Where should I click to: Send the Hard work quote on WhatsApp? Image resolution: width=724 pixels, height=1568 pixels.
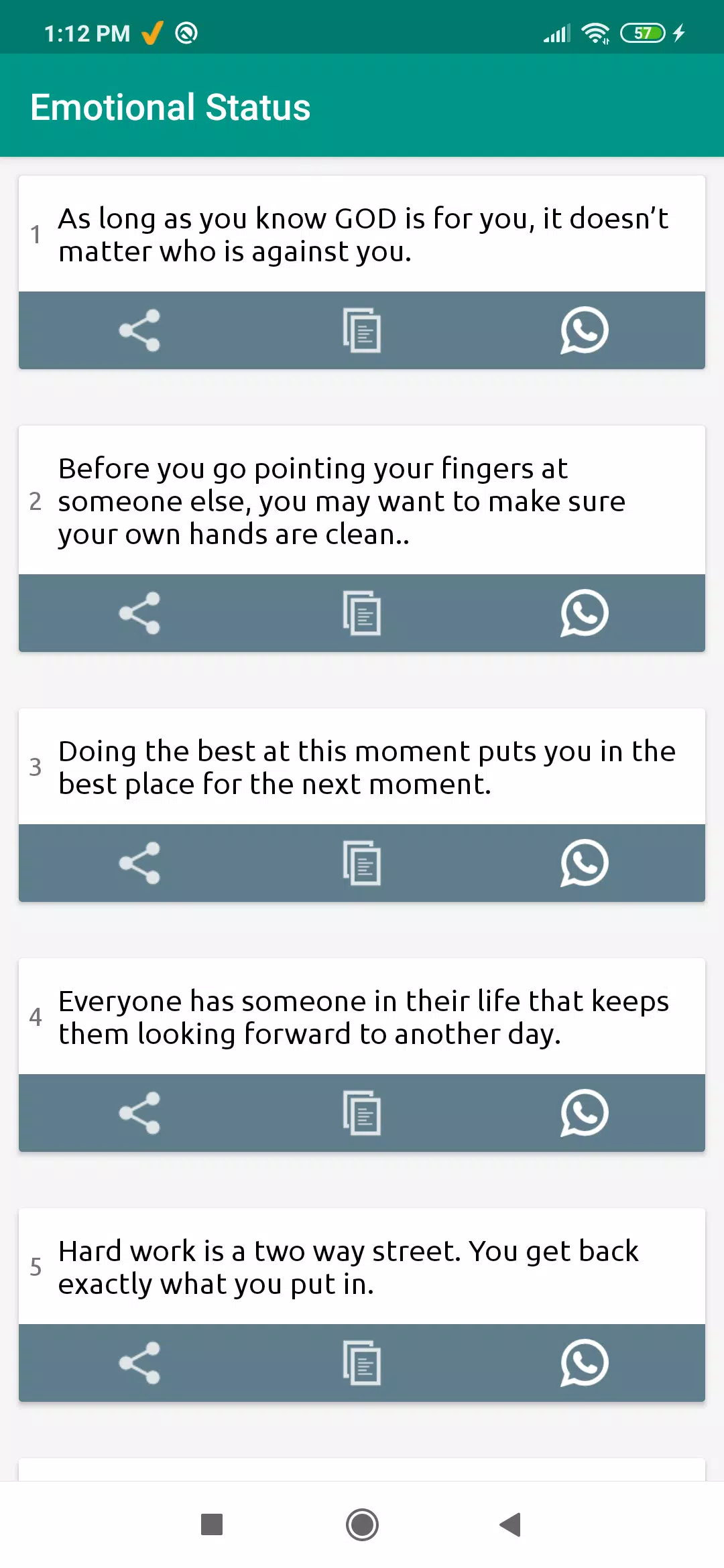pos(585,1363)
